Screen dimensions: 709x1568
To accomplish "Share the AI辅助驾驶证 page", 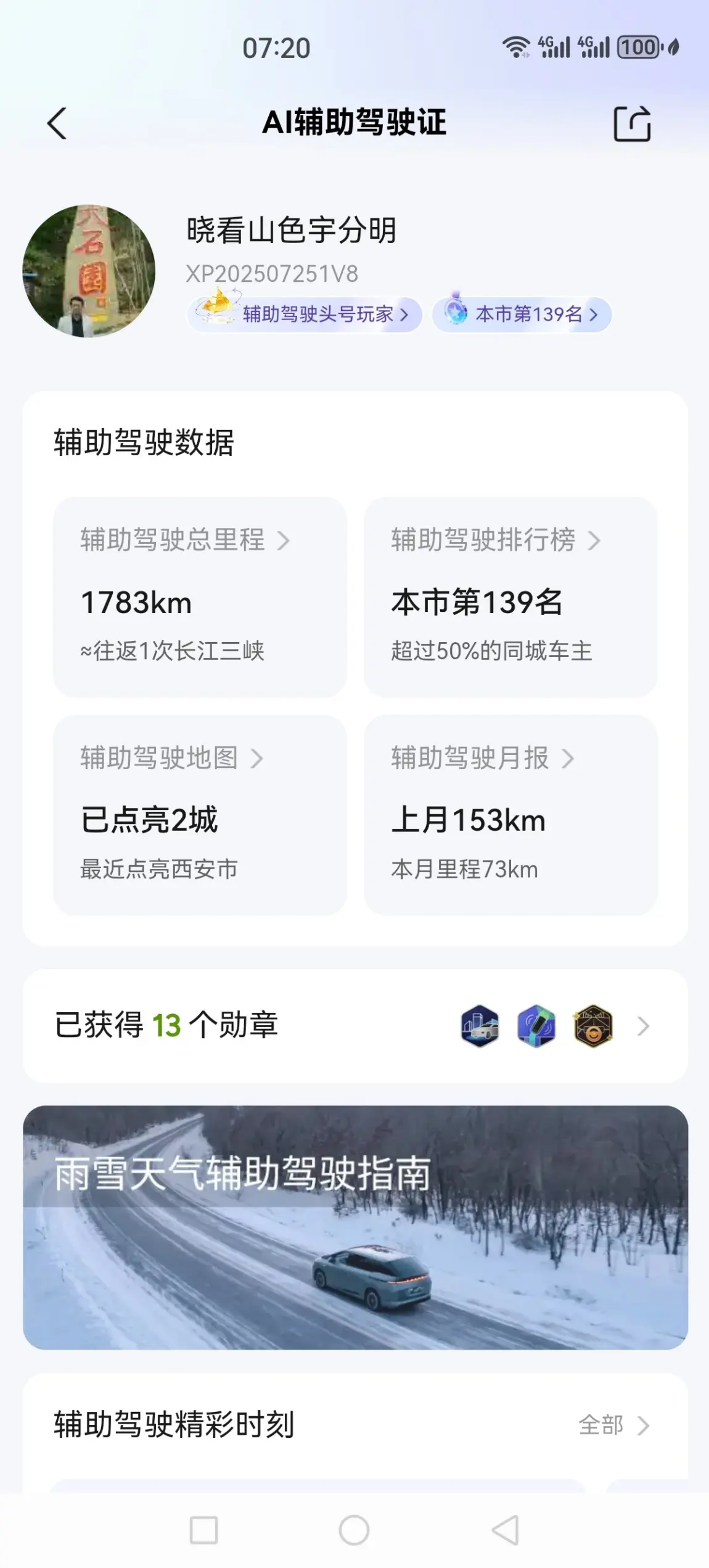I will (632, 123).
